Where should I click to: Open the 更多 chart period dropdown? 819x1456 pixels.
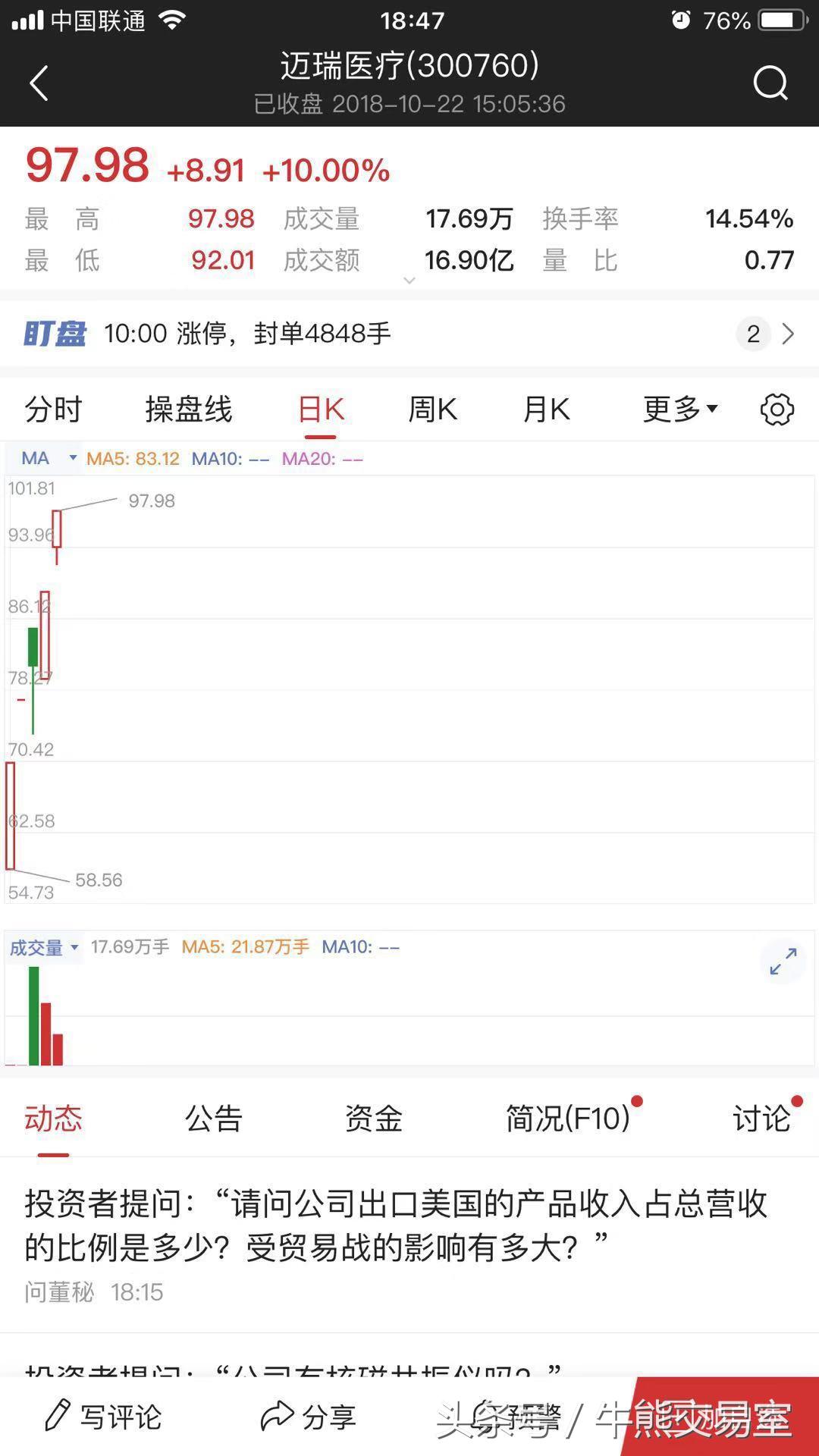pos(680,409)
